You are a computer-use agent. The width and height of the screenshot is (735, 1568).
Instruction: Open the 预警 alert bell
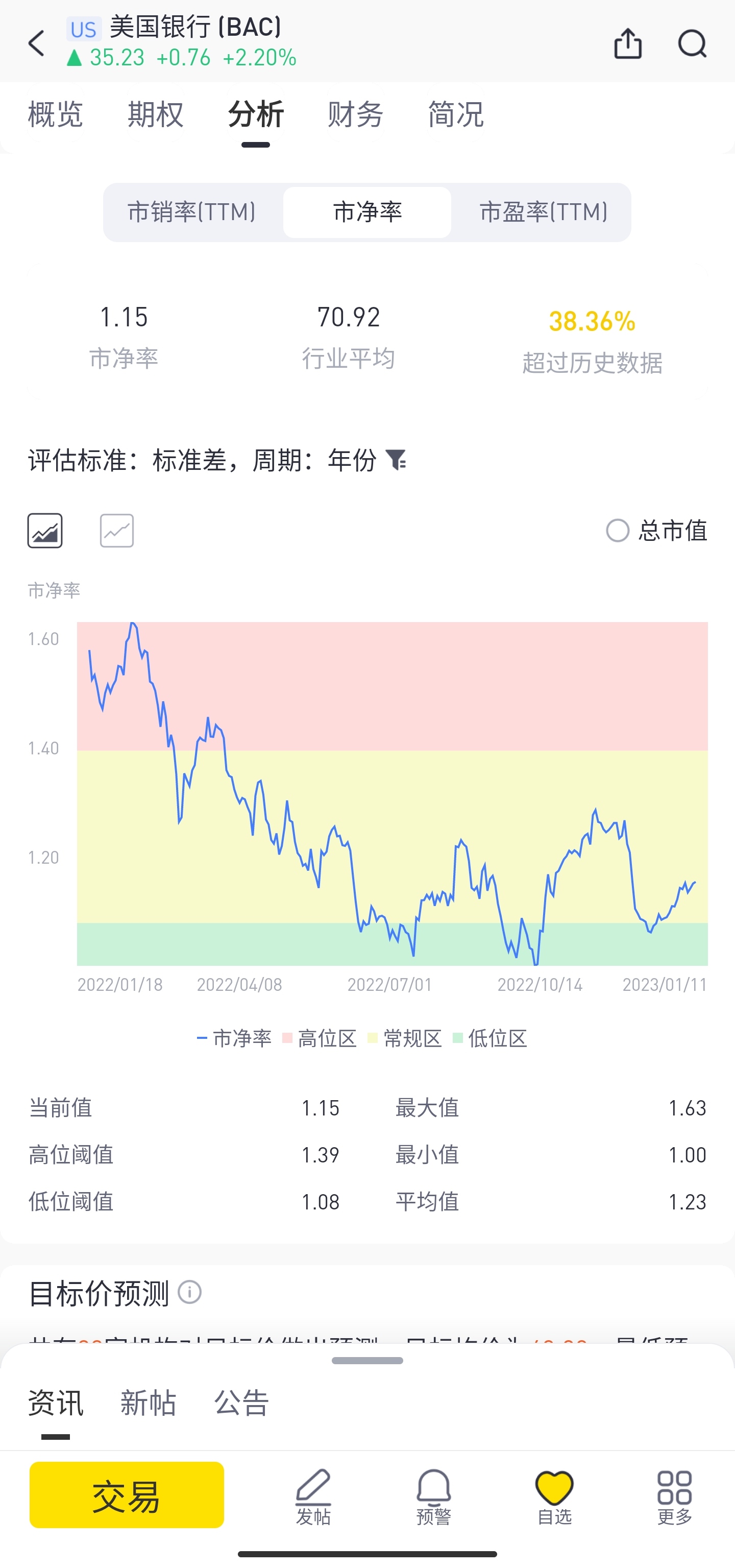point(434,1497)
